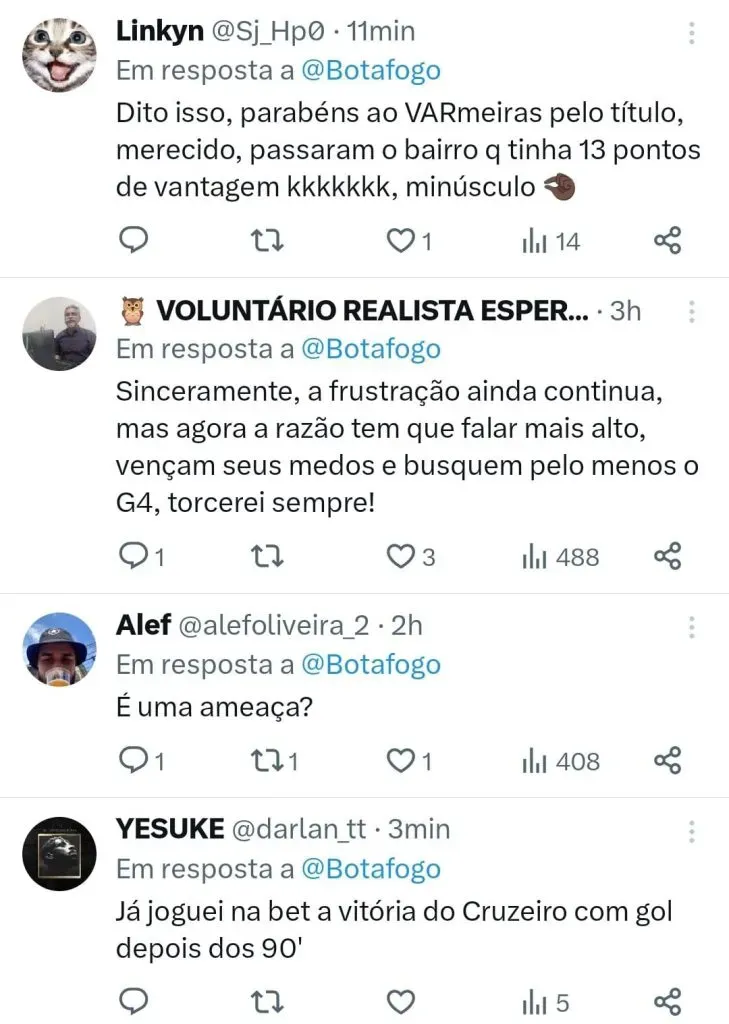Screen dimensions: 729x1024
Task: Open overflow menu on YESUKE's tweet
Action: (692, 832)
